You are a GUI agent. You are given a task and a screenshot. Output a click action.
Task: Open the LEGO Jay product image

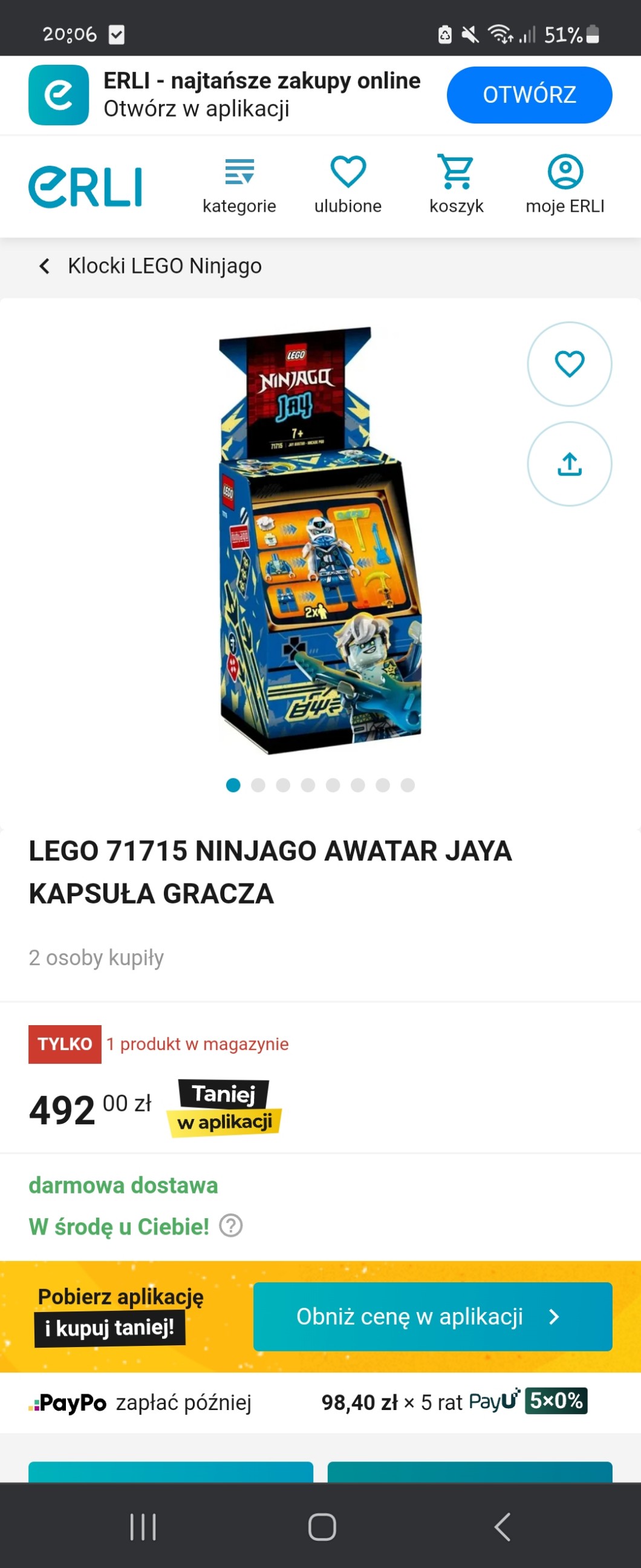tap(320, 540)
